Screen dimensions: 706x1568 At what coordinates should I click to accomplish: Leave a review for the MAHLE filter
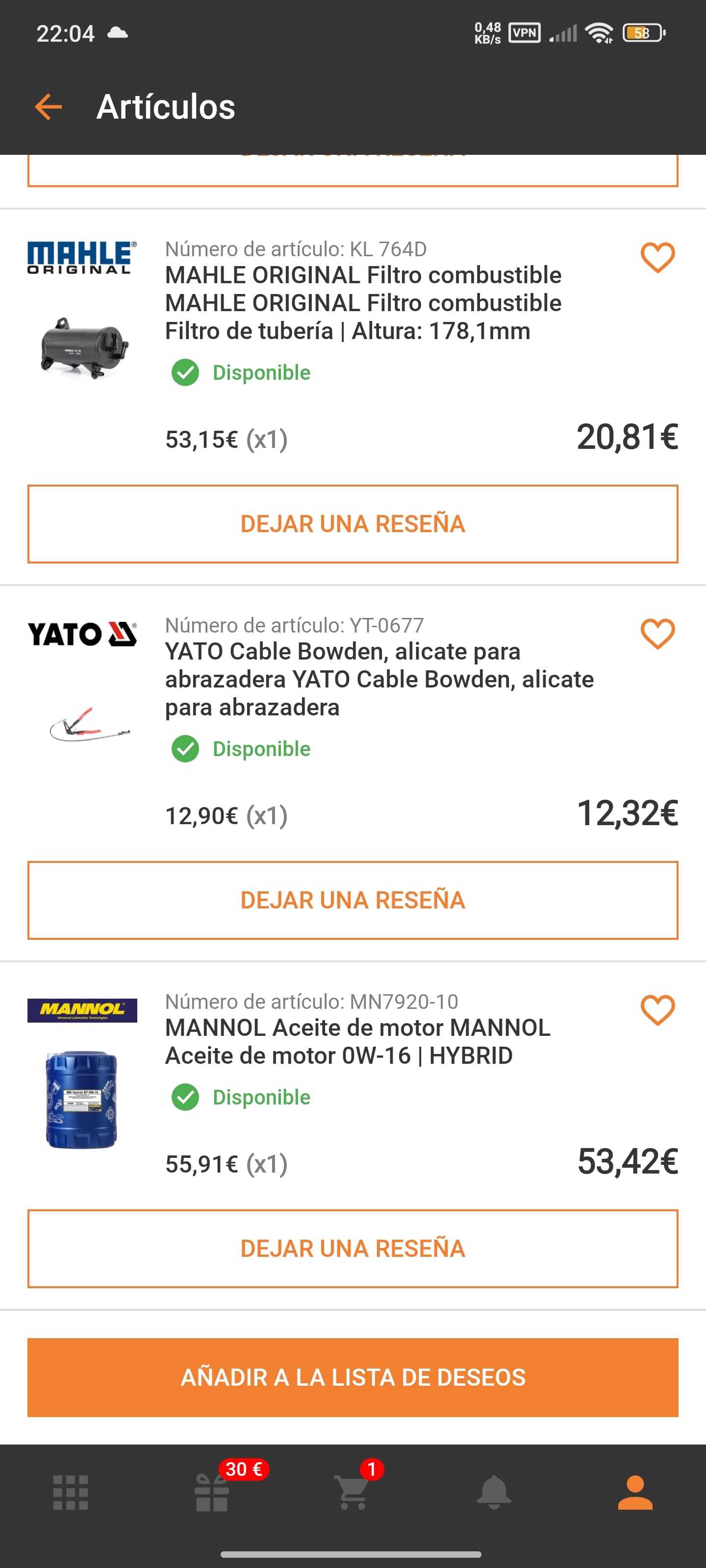click(x=353, y=523)
